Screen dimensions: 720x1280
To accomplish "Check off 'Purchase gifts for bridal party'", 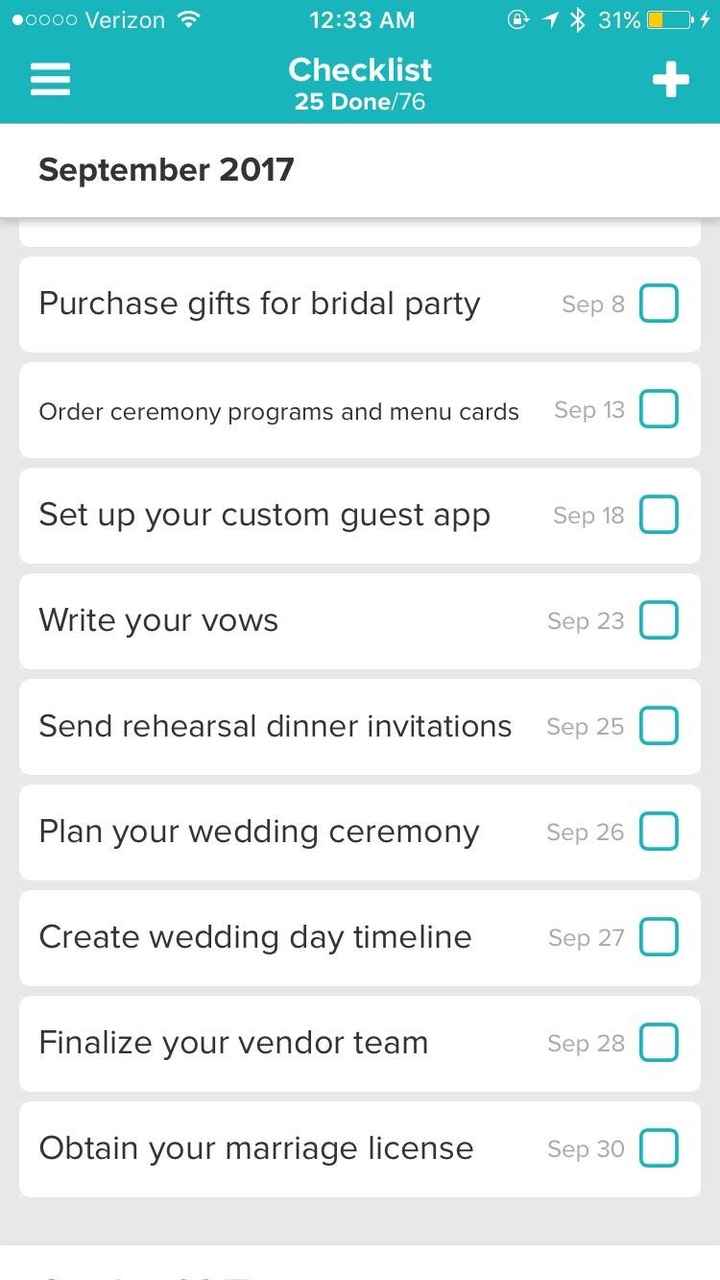I will point(658,303).
